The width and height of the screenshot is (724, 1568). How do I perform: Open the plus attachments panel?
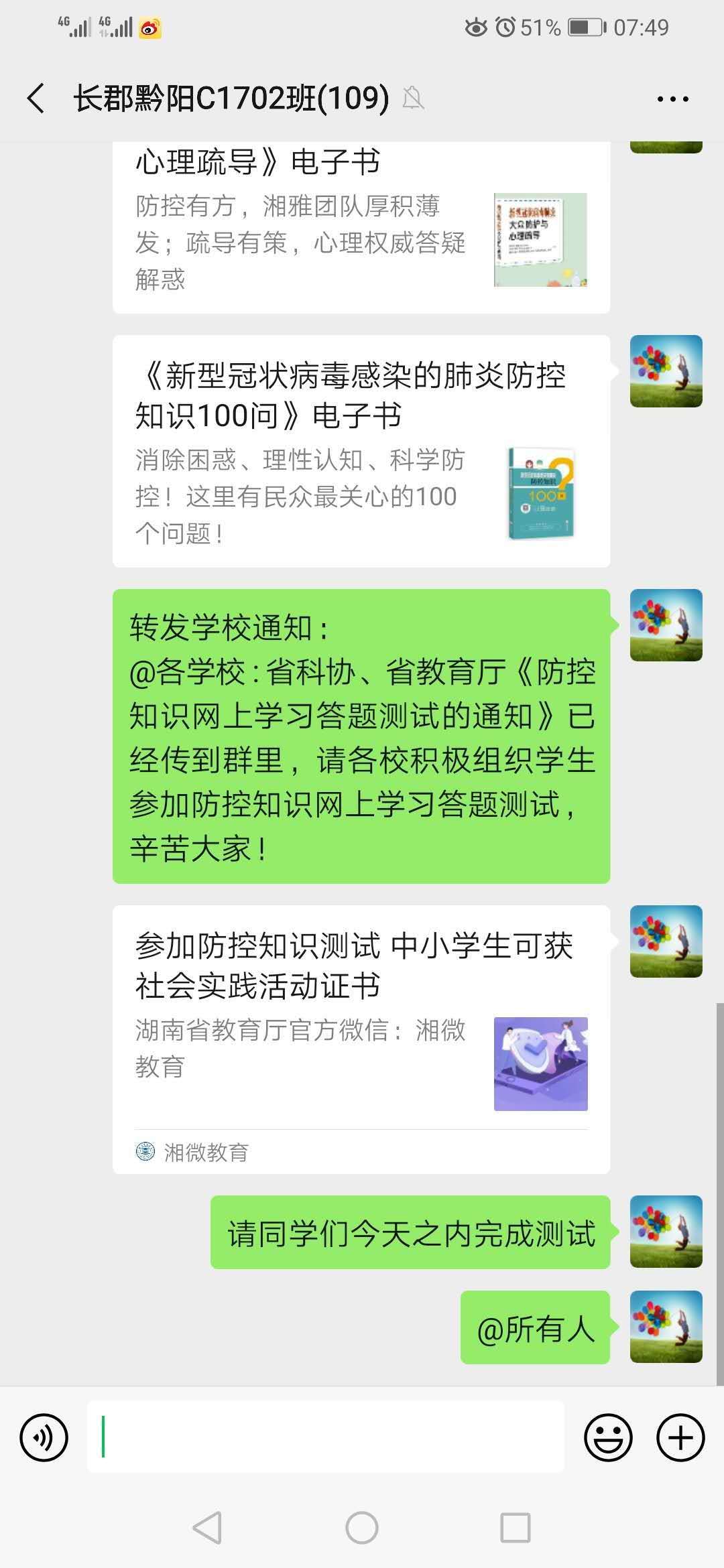680,1437
